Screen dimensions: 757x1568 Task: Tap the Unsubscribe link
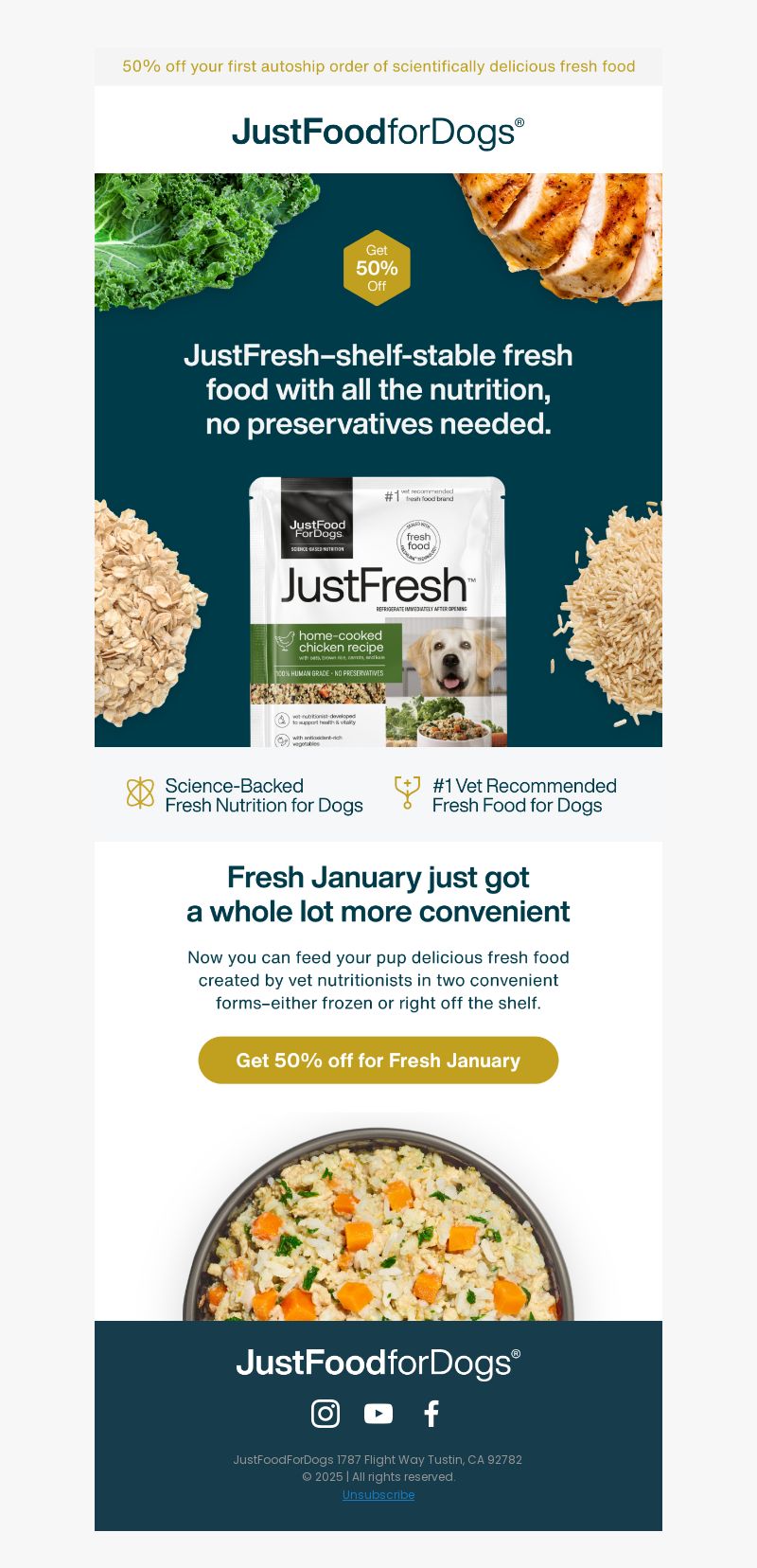point(378,1494)
